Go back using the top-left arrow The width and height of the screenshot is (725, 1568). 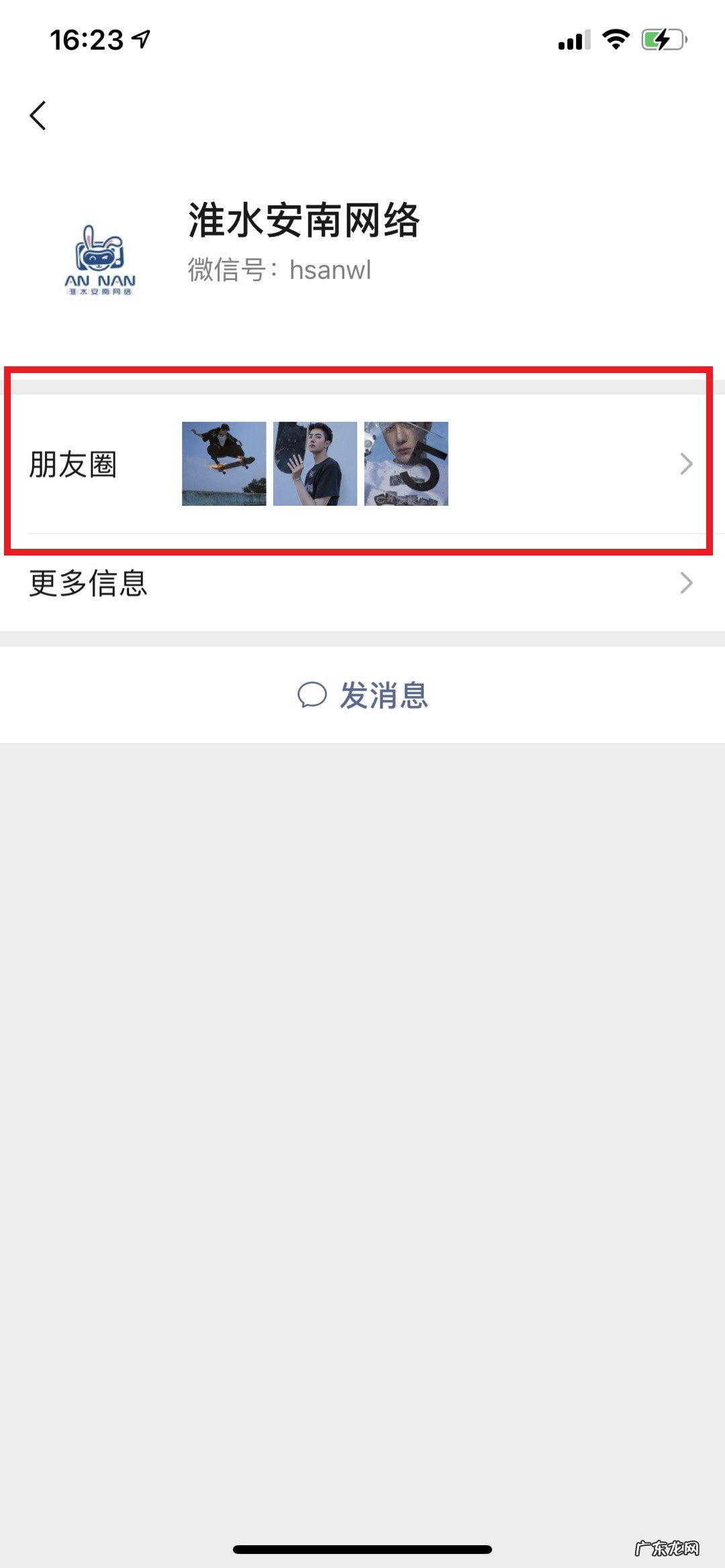coord(38,115)
